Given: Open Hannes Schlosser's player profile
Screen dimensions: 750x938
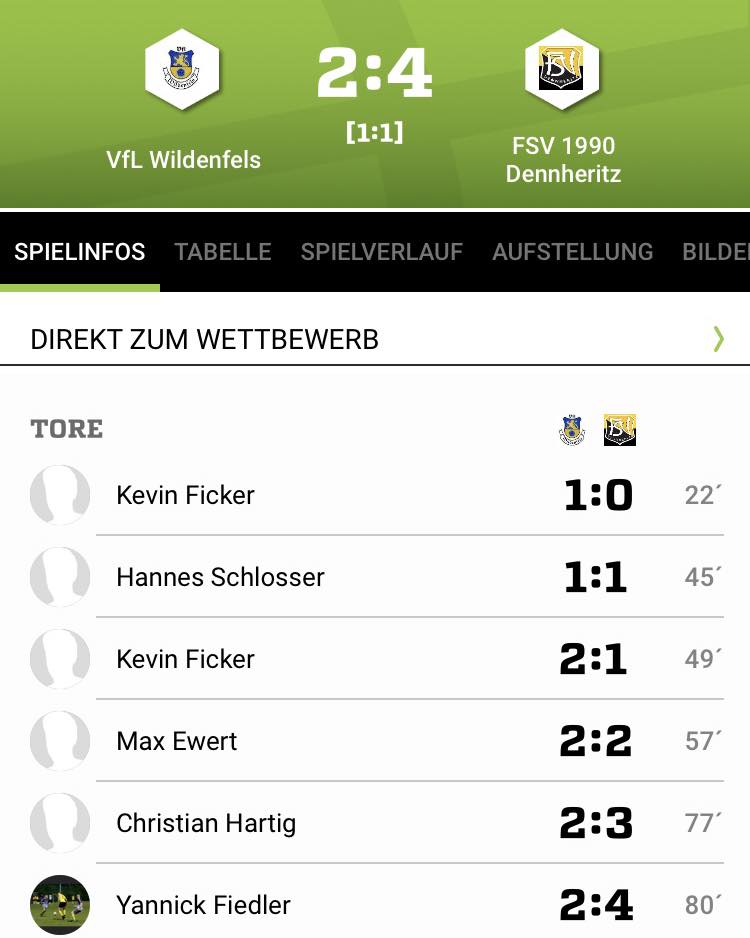Looking at the screenshot, I should coord(220,577).
